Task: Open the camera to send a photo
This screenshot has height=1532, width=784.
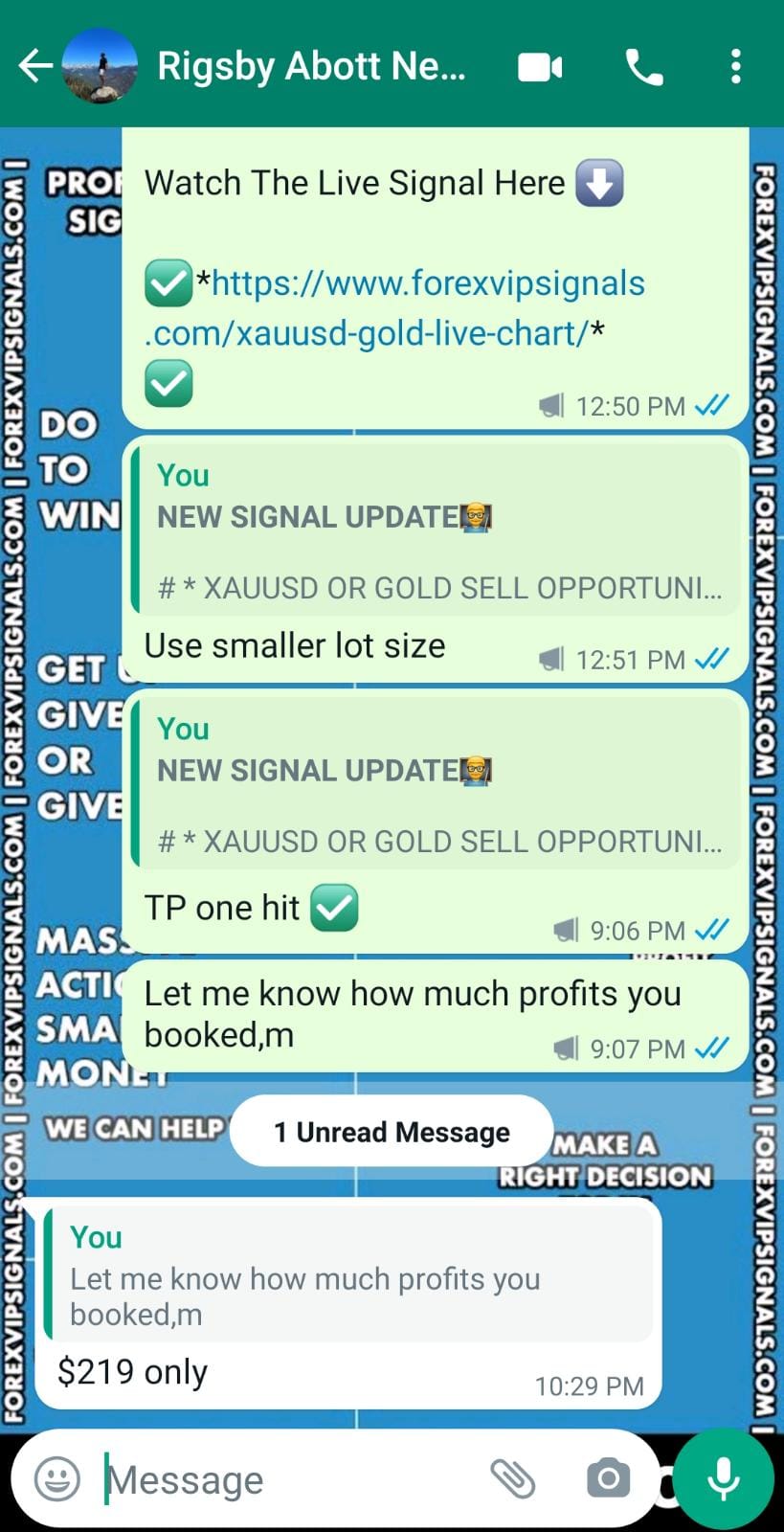Action: (x=608, y=1479)
